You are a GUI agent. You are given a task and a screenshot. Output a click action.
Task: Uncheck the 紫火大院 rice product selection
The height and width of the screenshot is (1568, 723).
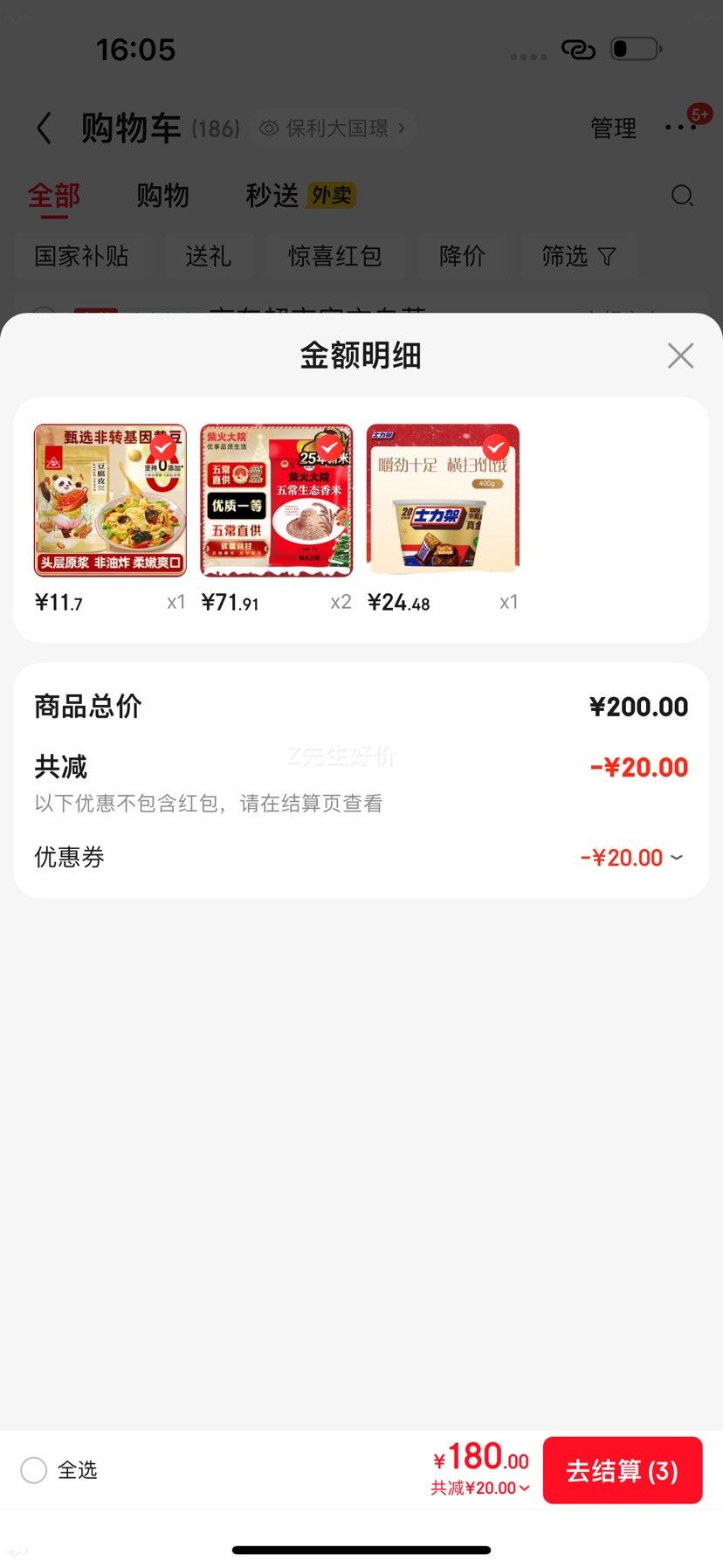click(331, 450)
